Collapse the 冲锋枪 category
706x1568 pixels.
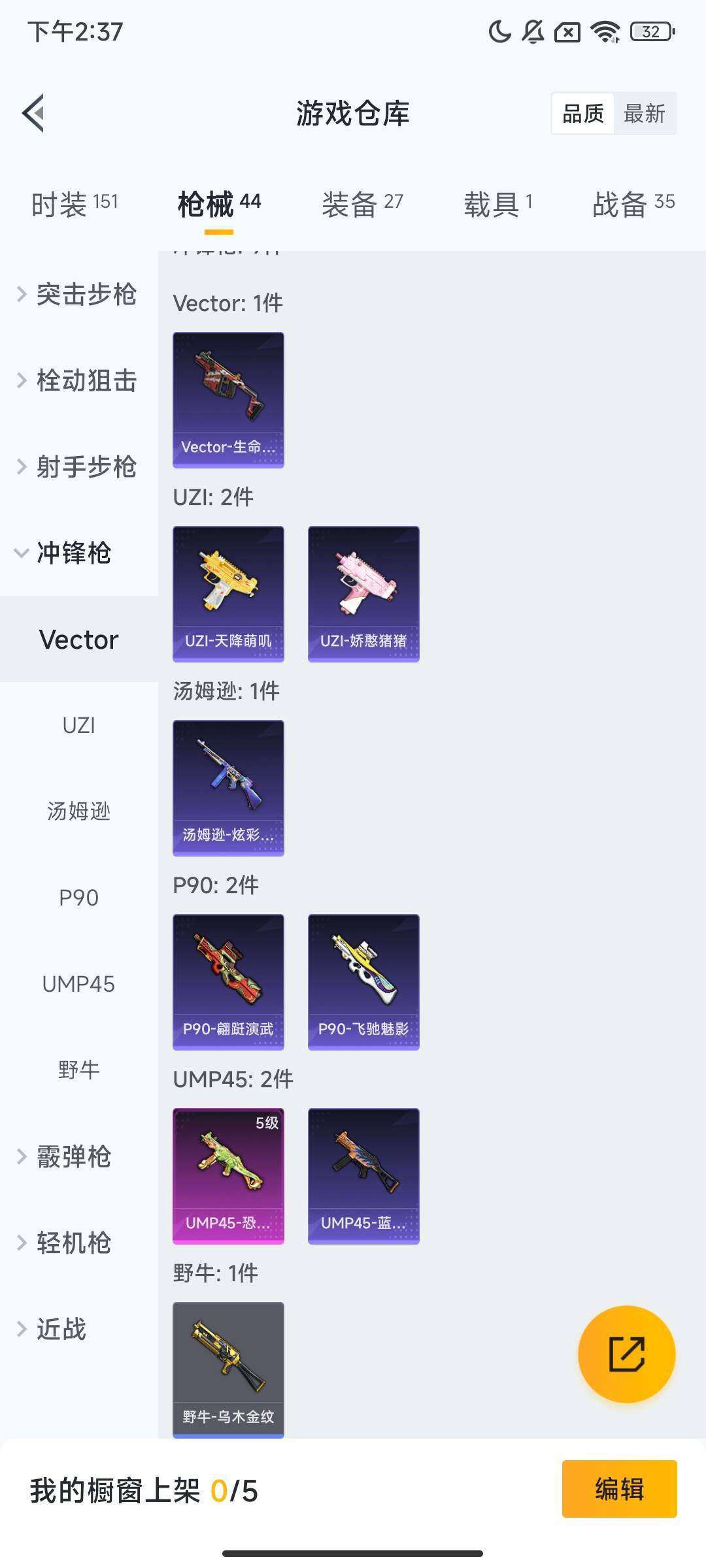(x=72, y=553)
